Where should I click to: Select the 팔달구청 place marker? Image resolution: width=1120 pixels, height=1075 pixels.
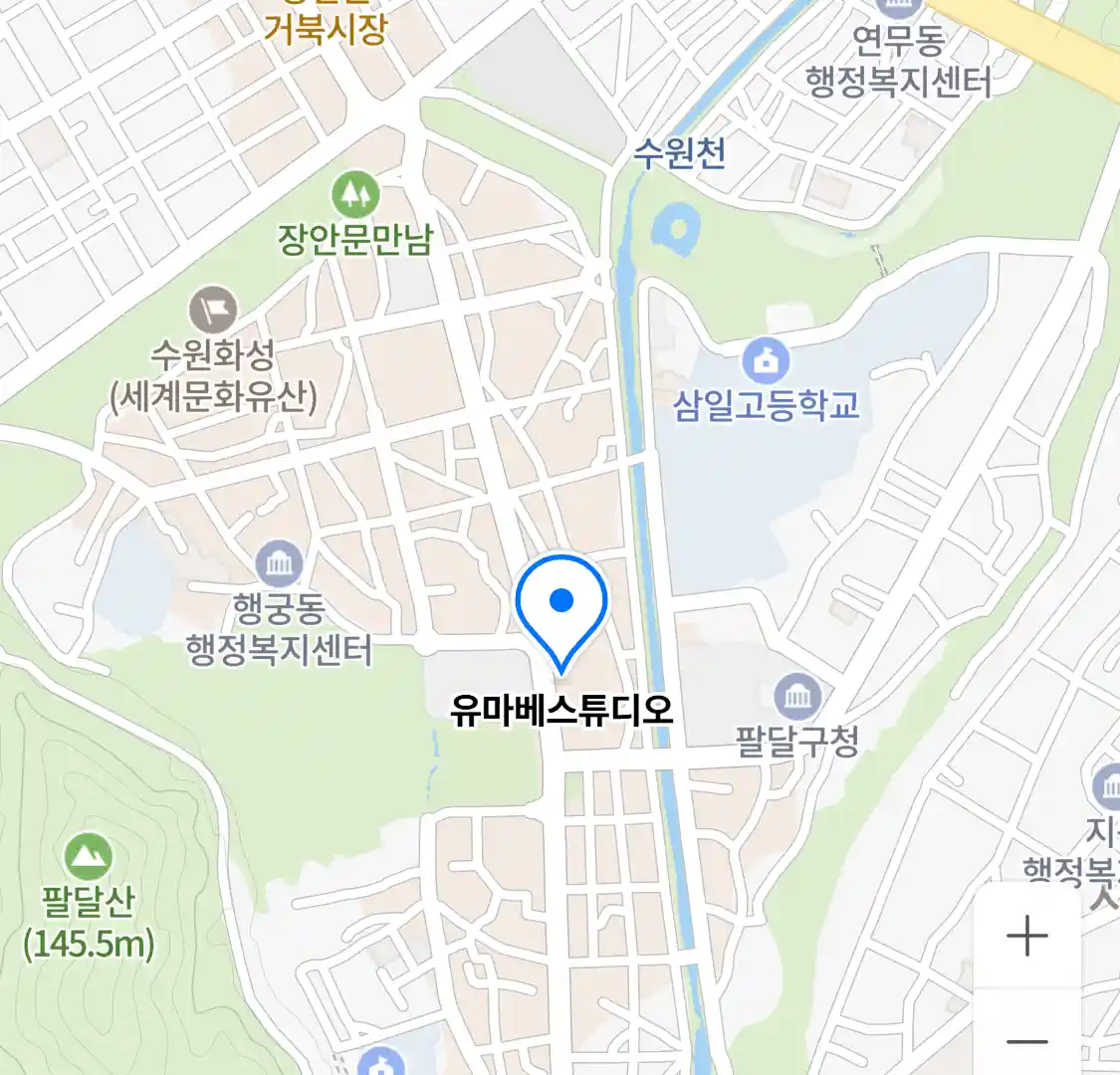point(797,696)
